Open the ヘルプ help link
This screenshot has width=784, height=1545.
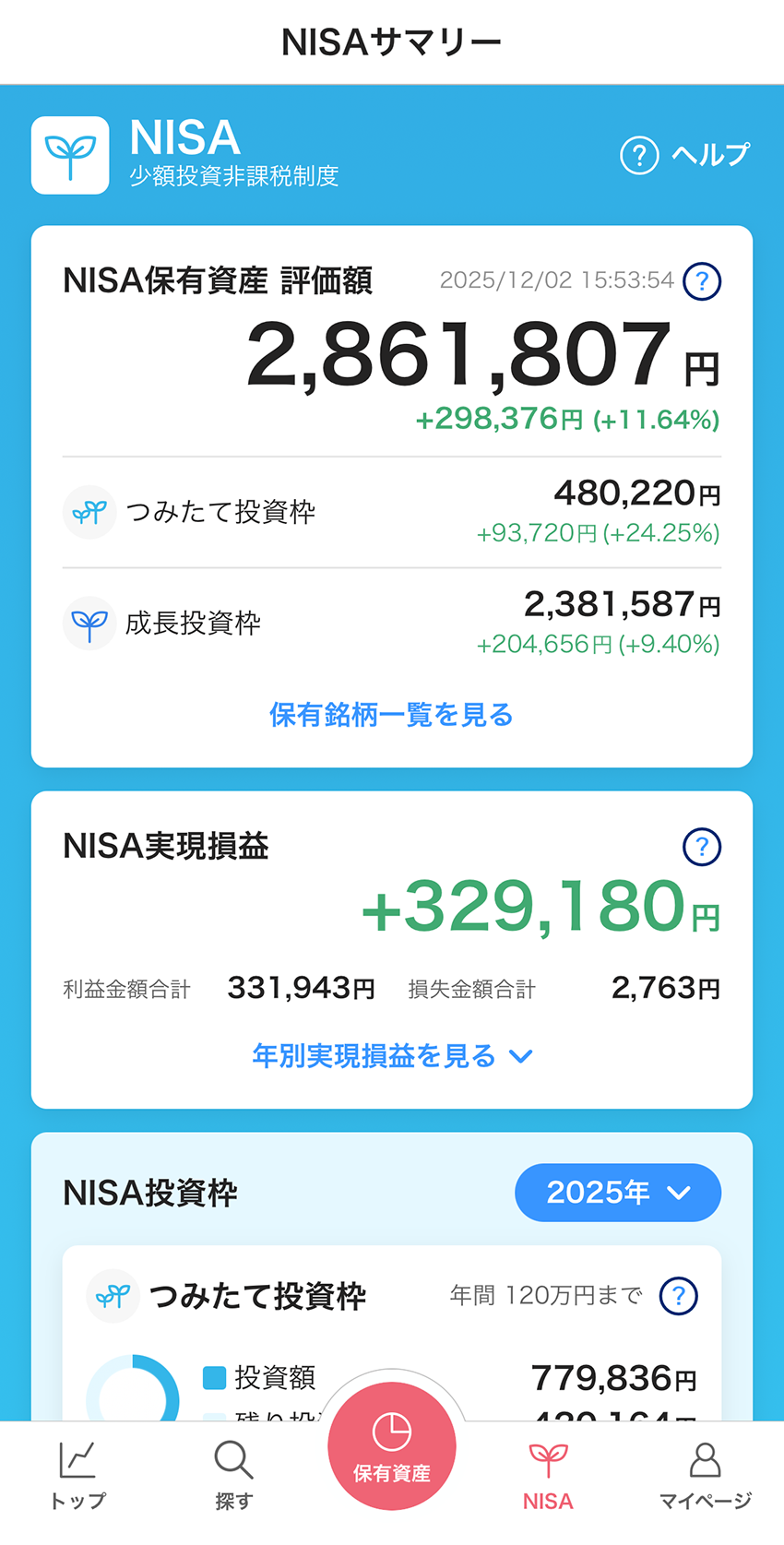tap(685, 155)
